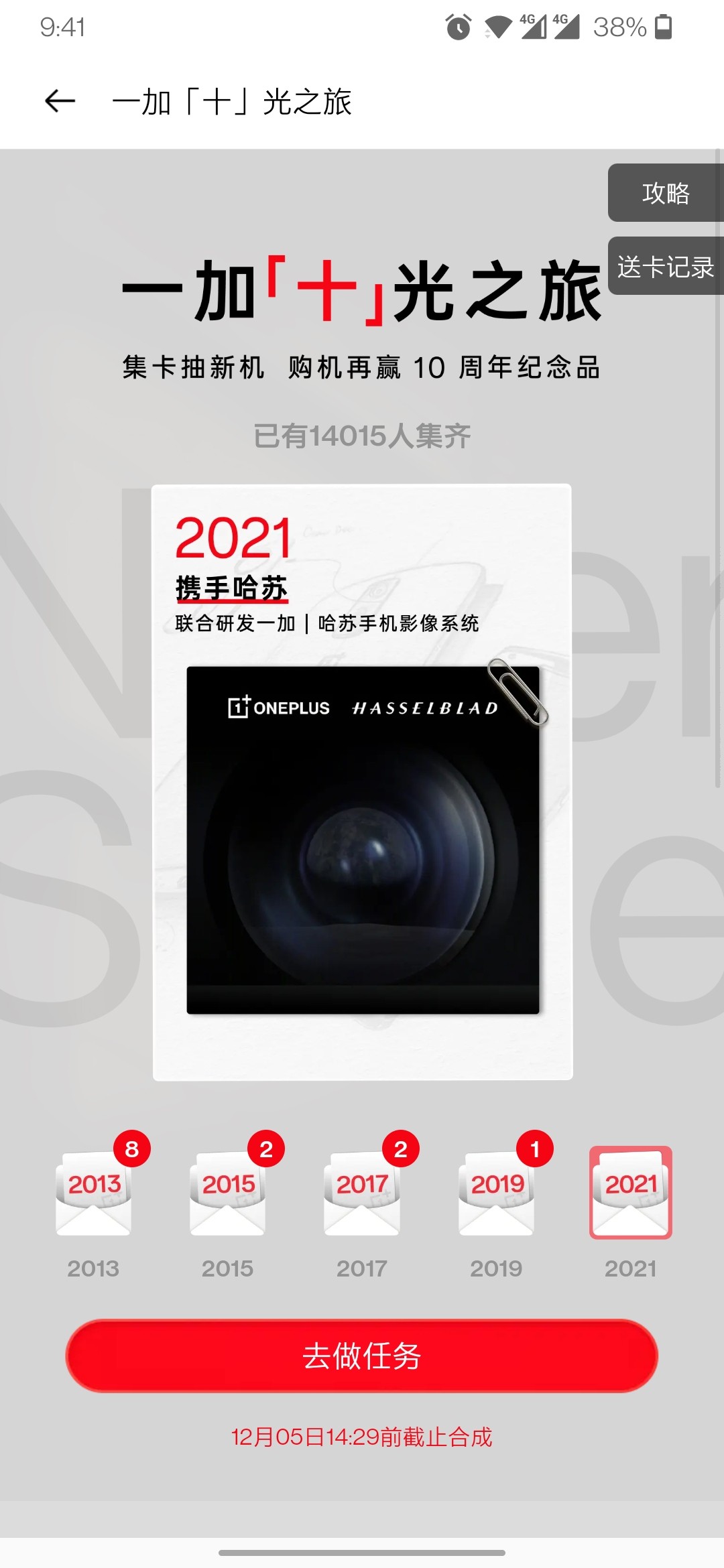724x1568 pixels.
Task: Select the 2019 card envelope
Action: point(497,1193)
